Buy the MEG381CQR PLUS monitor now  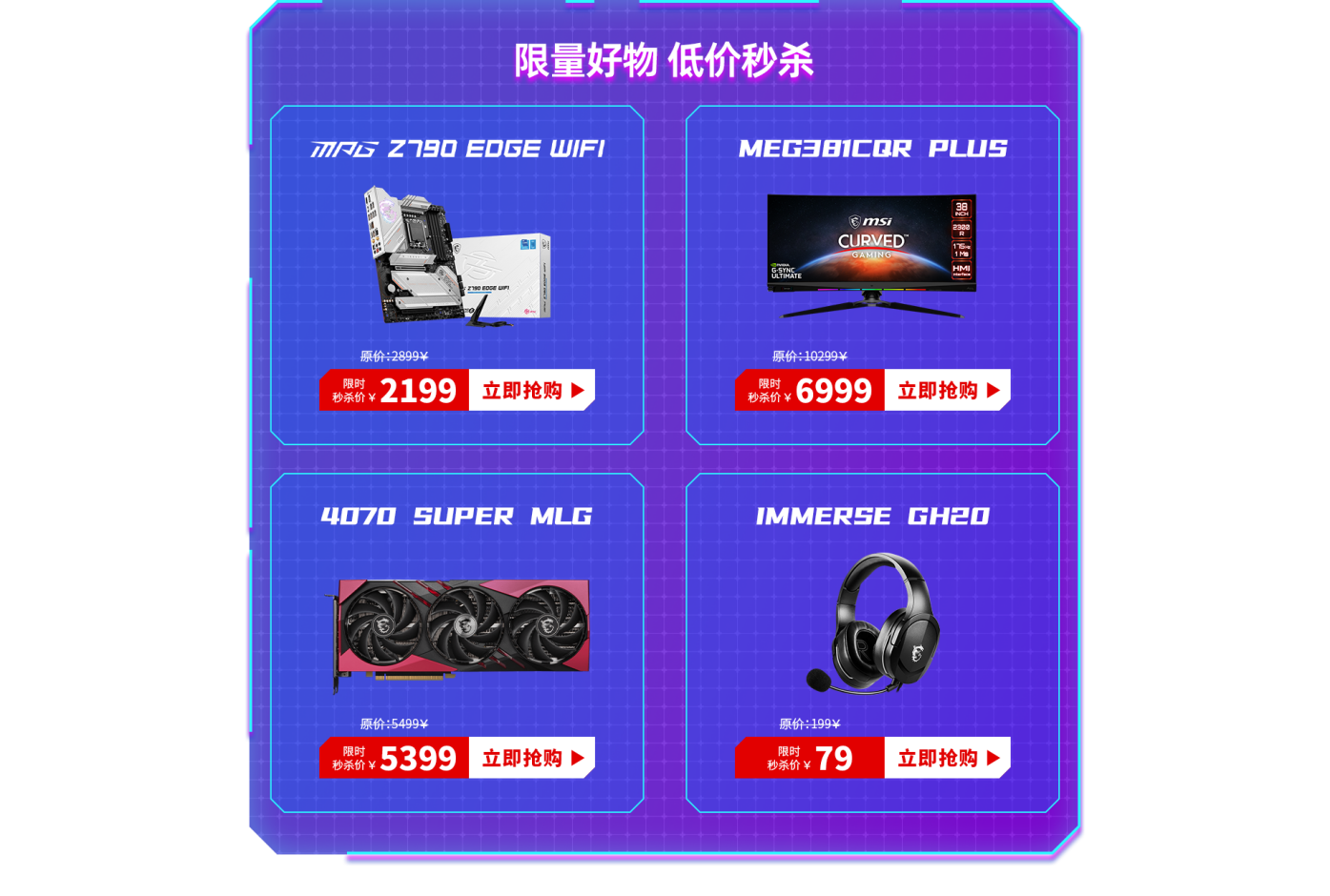[x=947, y=391]
